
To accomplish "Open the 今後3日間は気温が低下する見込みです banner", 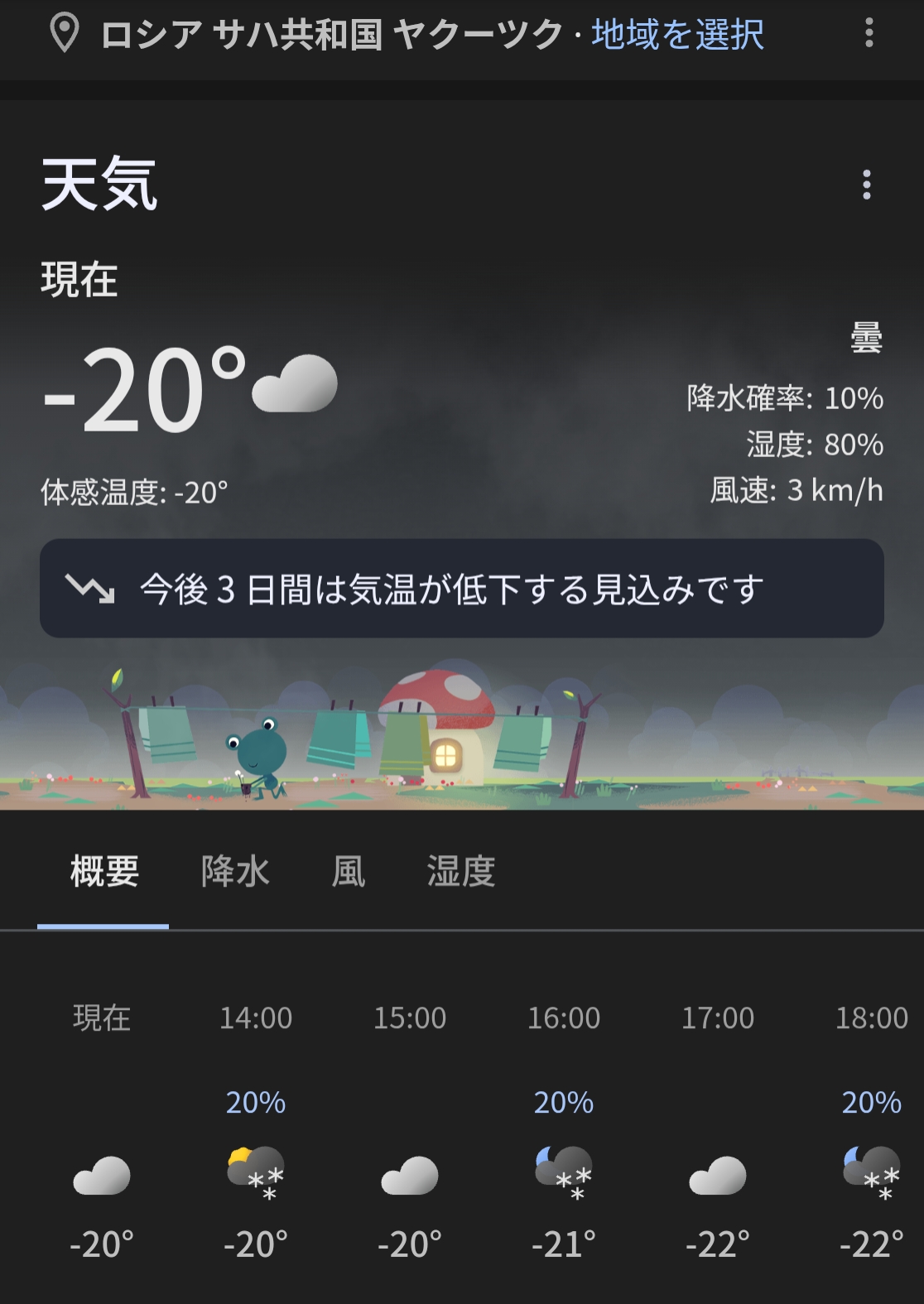I will click(x=461, y=589).
